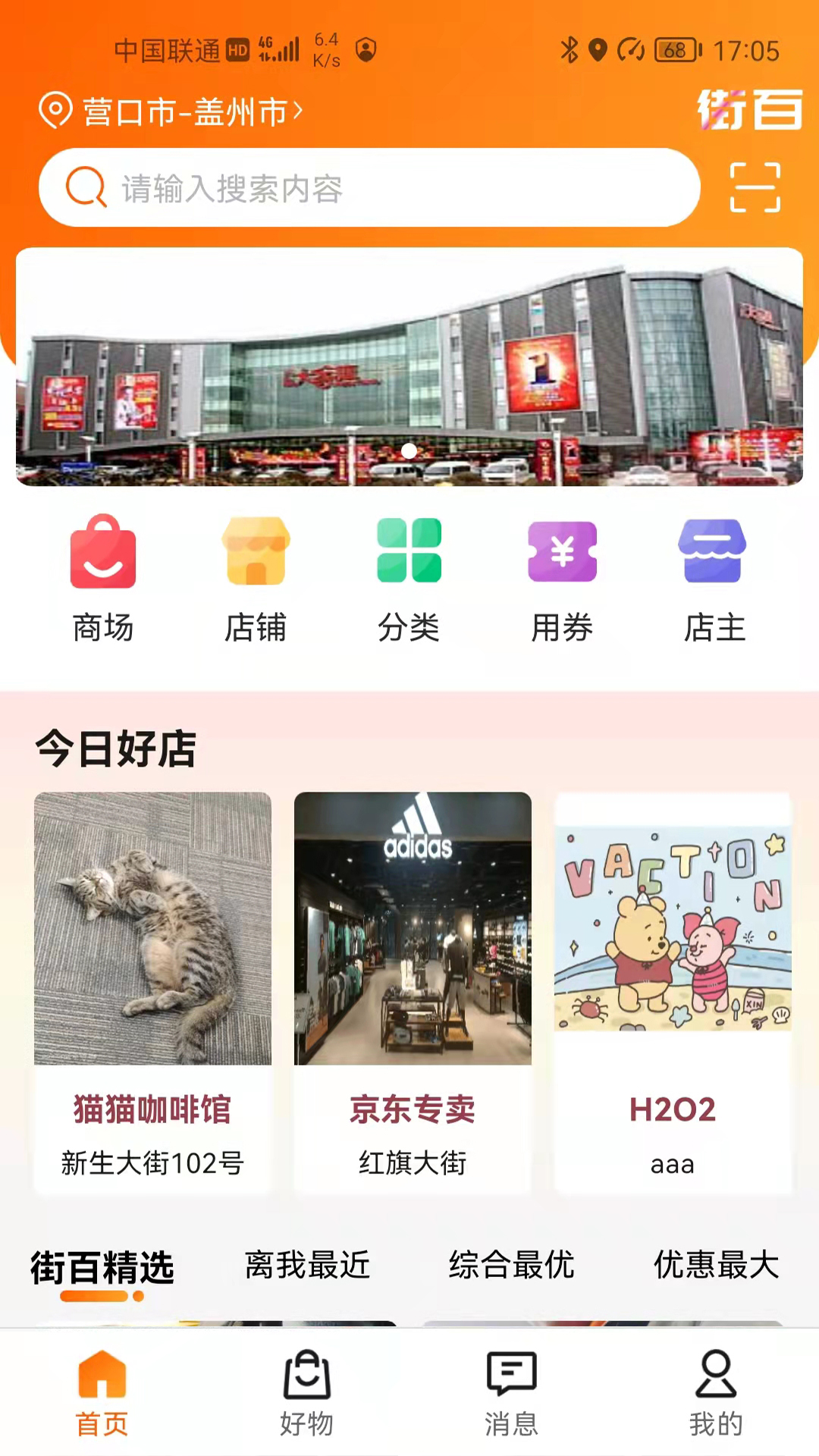819x1456 pixels.
Task: Open the 商场 shortcut
Action: [103, 579]
